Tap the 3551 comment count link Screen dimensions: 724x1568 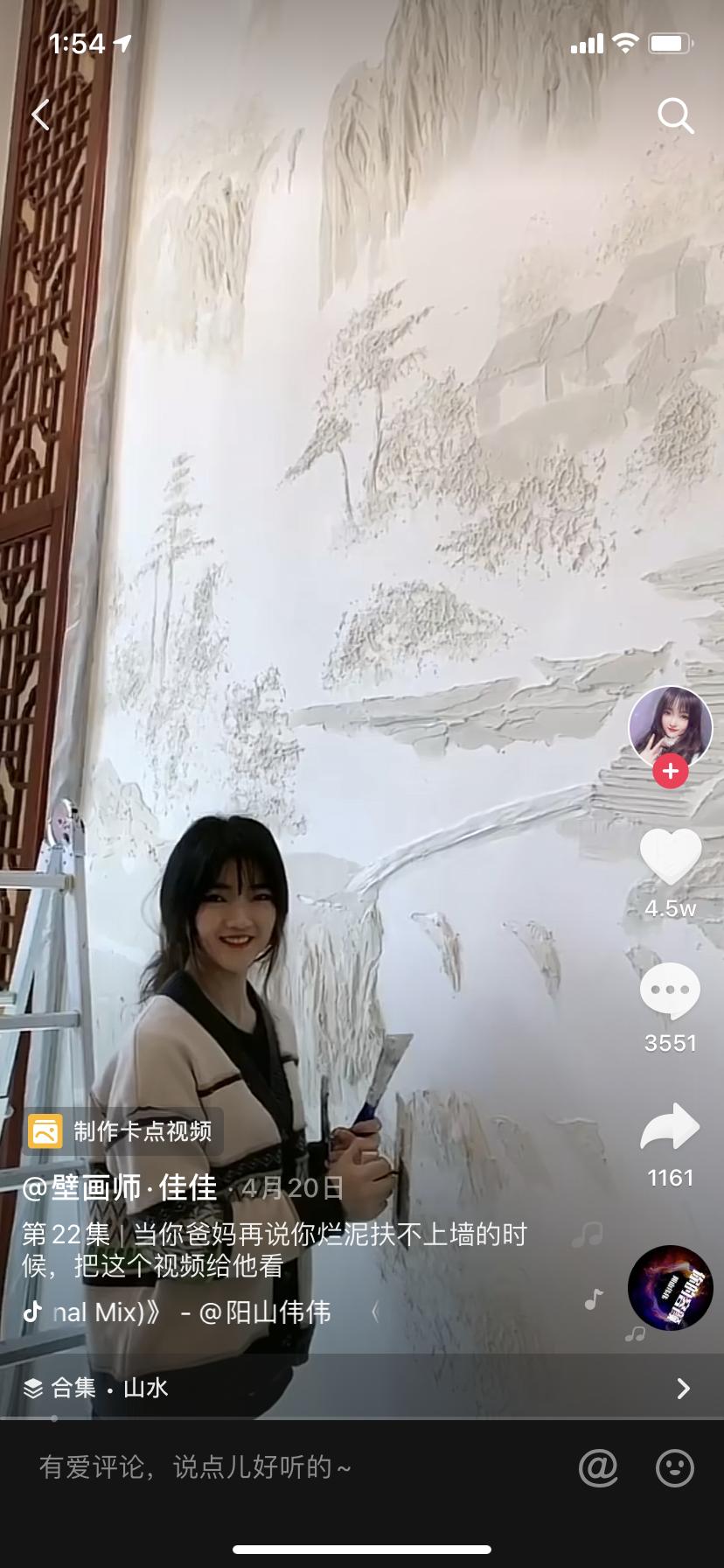click(670, 1043)
